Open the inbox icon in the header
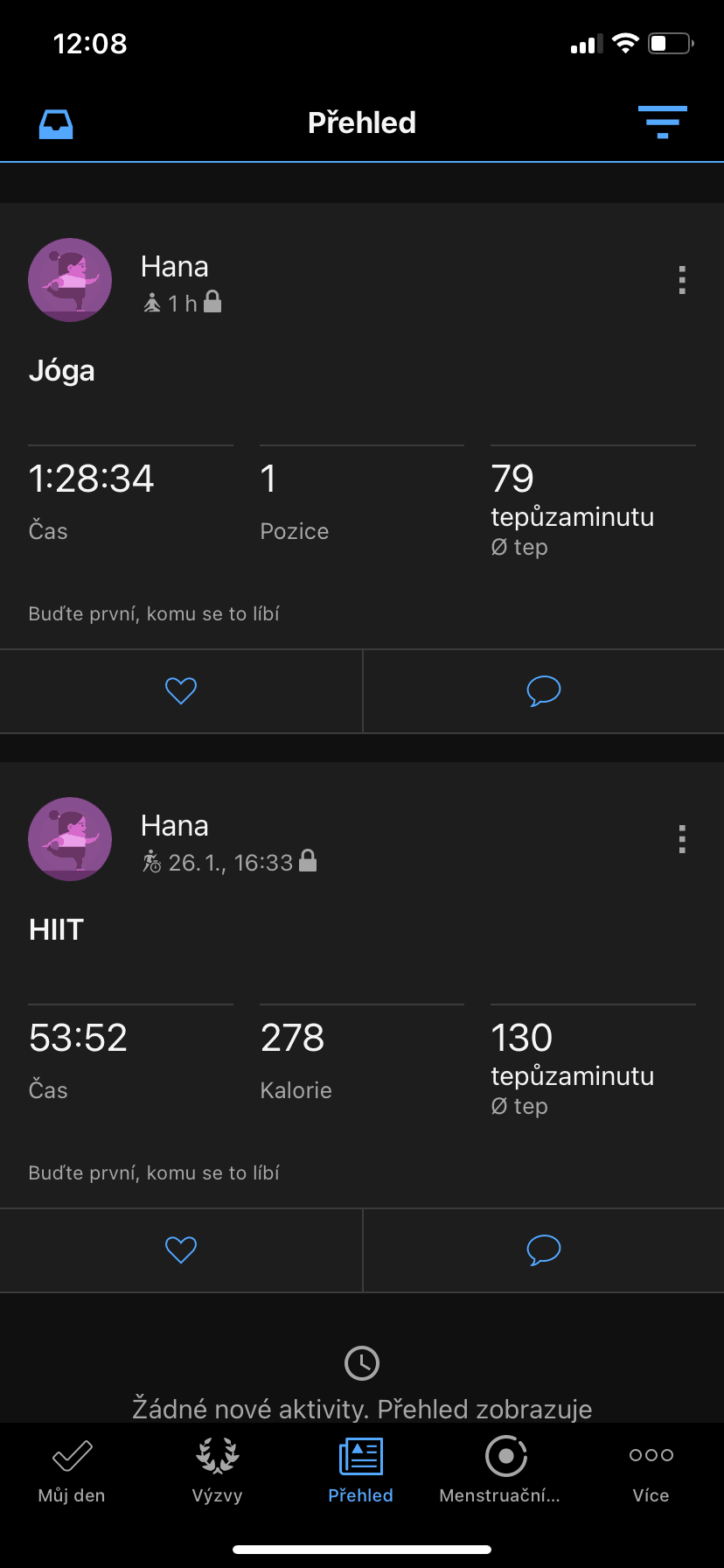Screen dimensions: 724x1568 click(x=56, y=123)
